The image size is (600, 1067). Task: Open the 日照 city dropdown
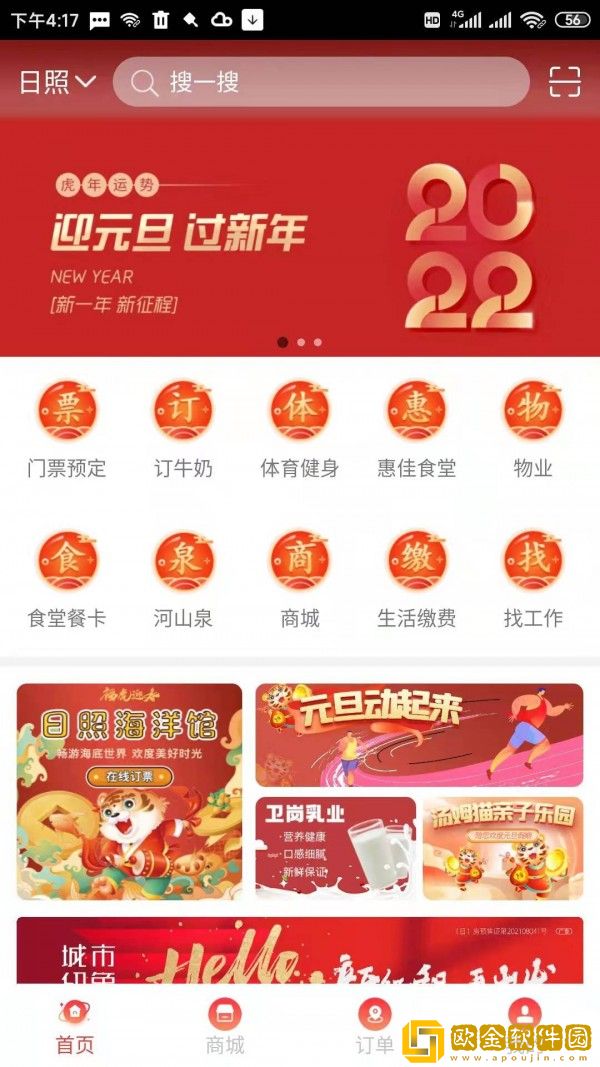(x=57, y=82)
